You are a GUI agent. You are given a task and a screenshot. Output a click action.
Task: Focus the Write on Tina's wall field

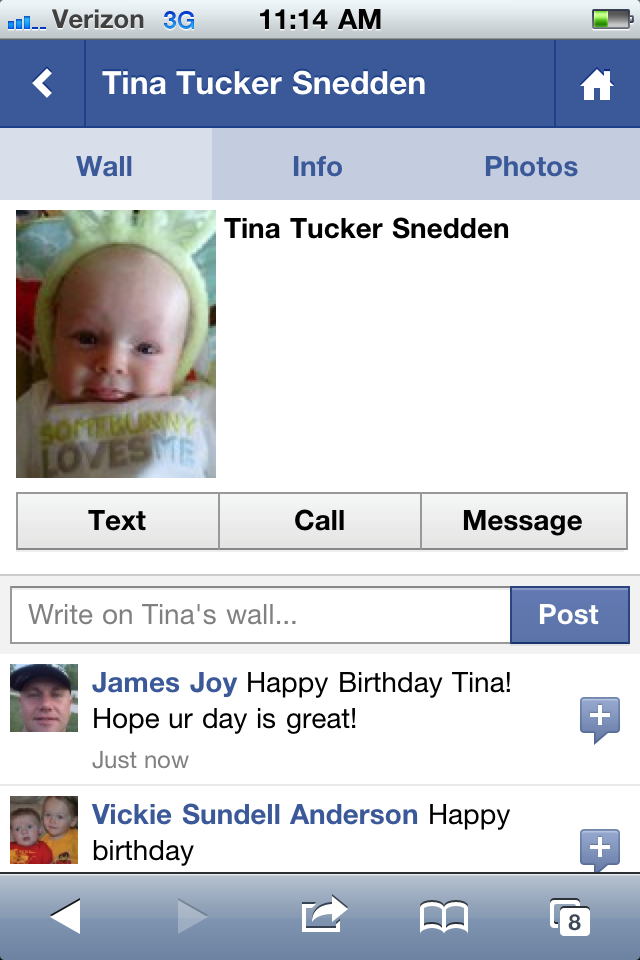[260, 615]
